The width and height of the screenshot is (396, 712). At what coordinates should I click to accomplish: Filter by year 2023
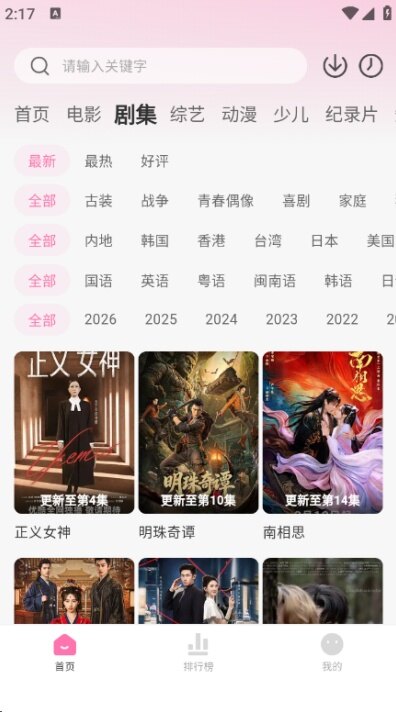coord(282,320)
